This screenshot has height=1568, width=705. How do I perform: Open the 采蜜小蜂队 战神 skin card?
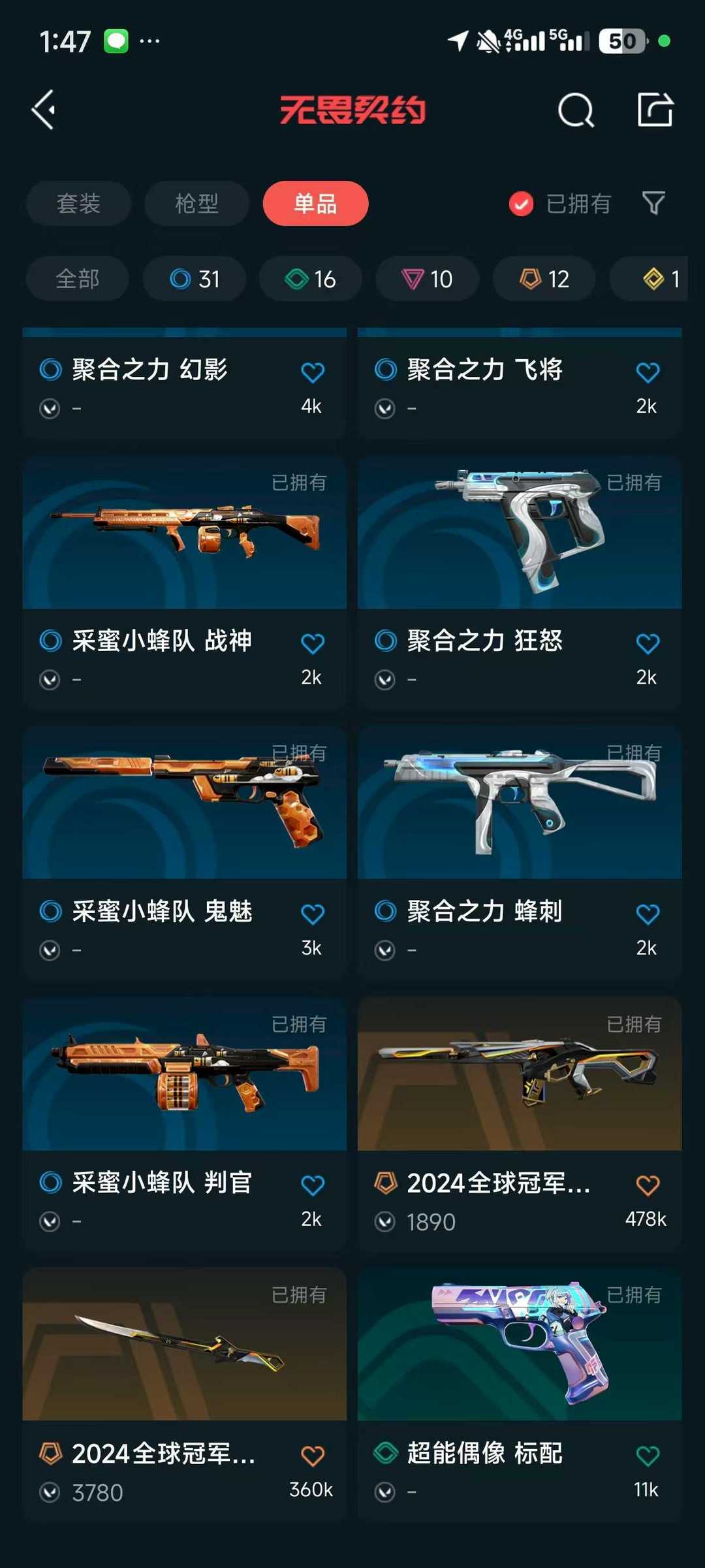[x=185, y=581]
